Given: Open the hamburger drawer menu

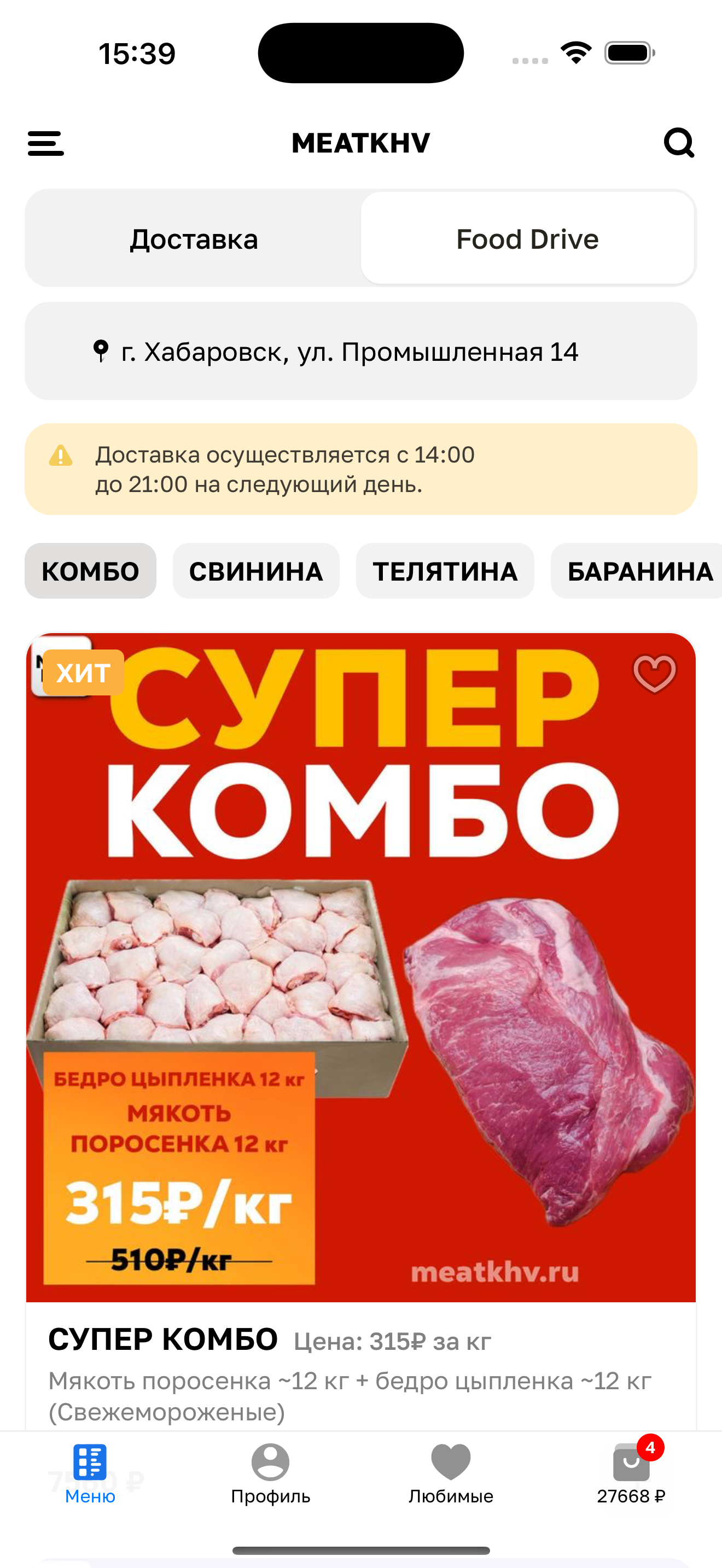Looking at the screenshot, I should click(x=45, y=144).
